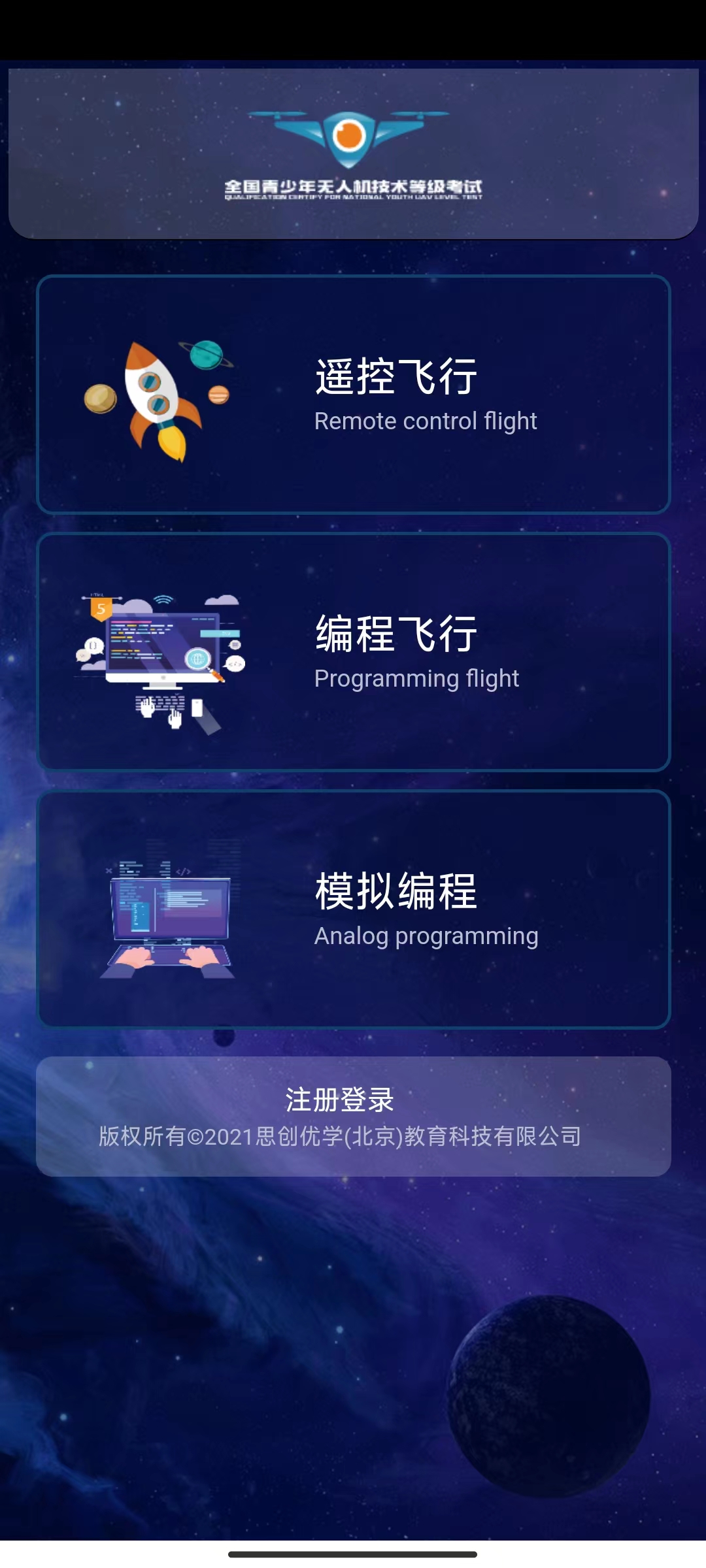Open the Analog programming card
The height and width of the screenshot is (1568, 706).
pyautogui.click(x=353, y=909)
